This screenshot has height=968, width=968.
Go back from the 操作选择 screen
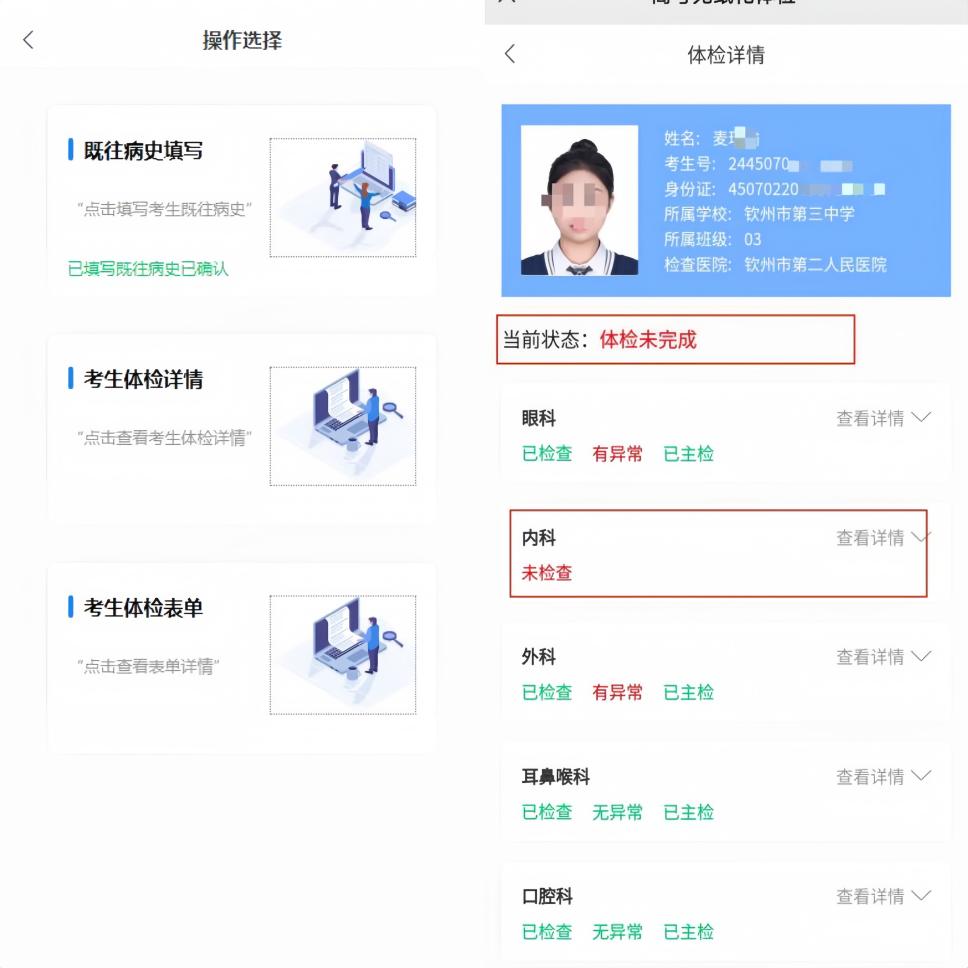pos(28,40)
